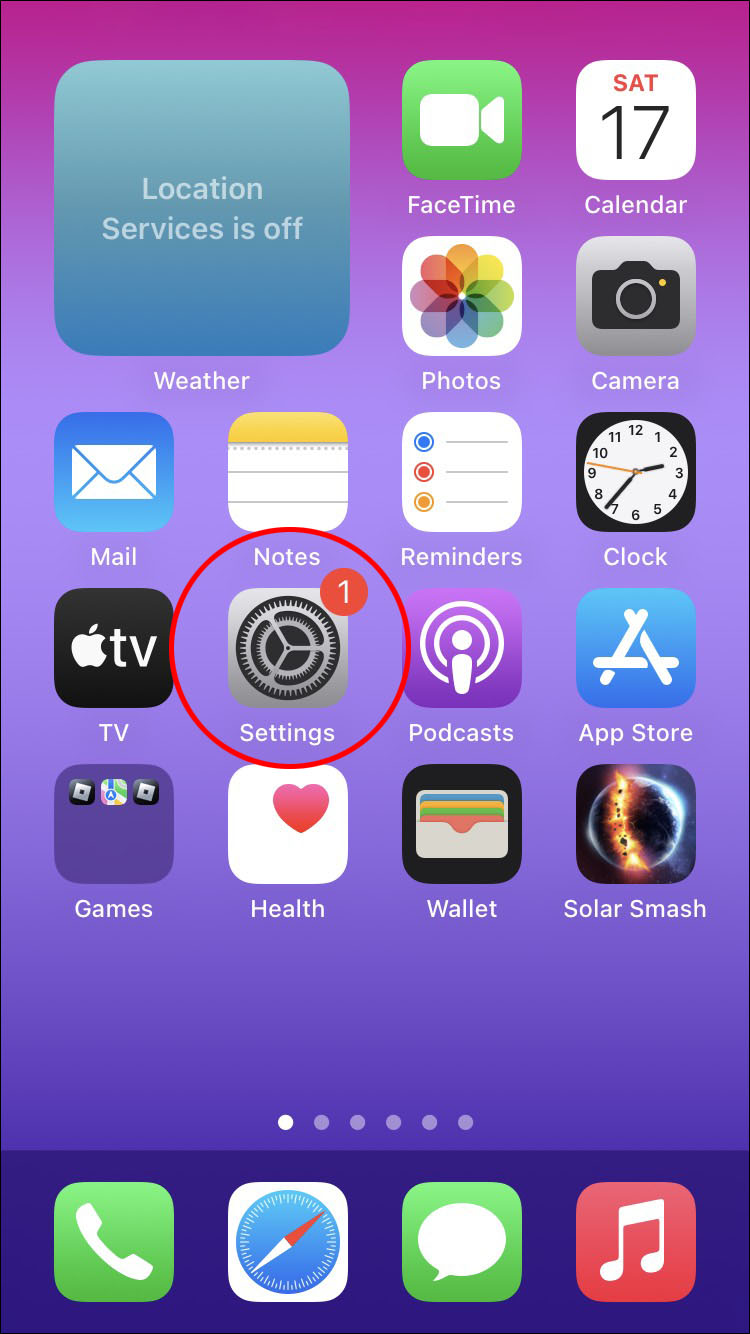Open the Settings app
The image size is (750, 1334).
tap(287, 648)
